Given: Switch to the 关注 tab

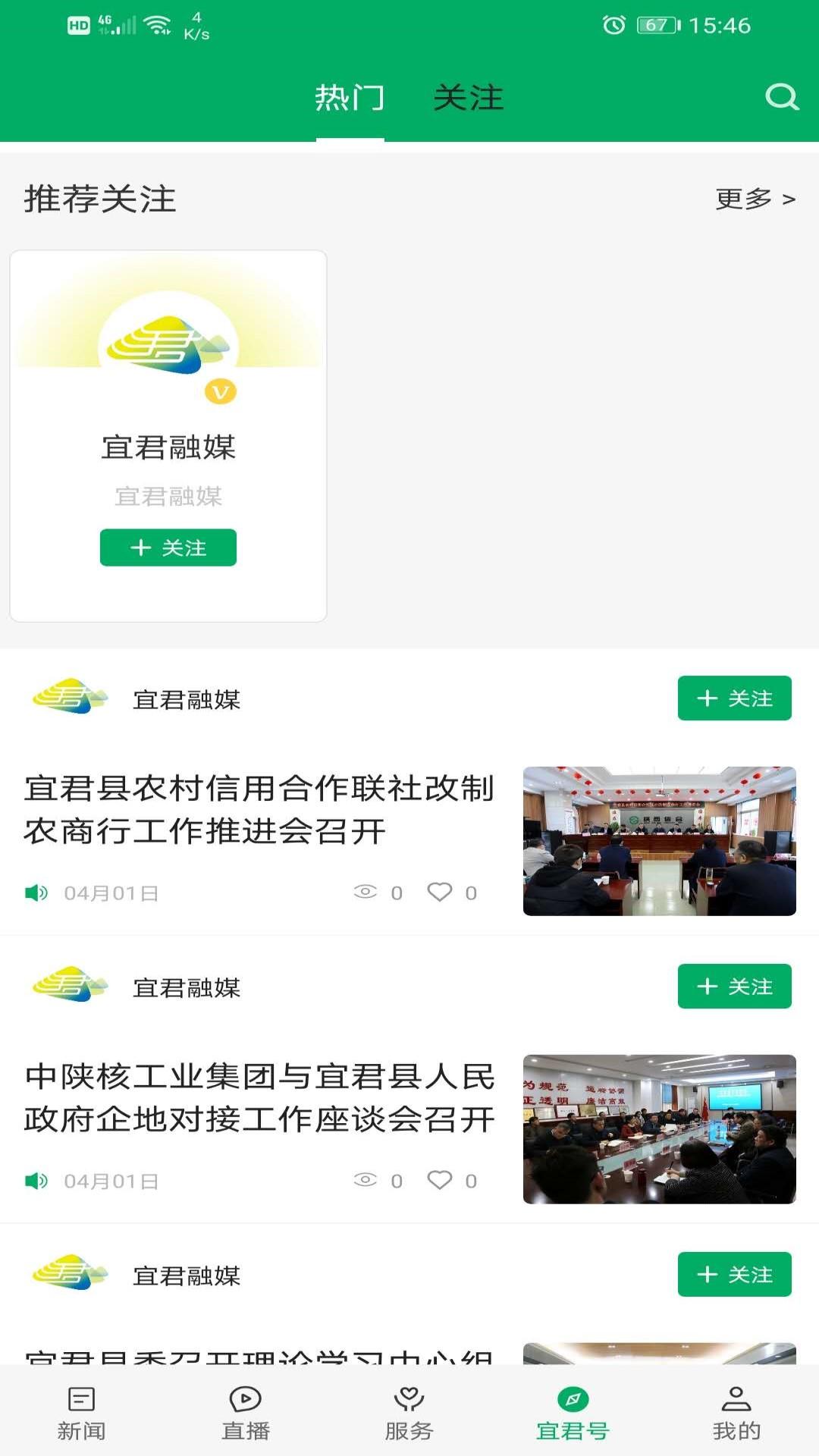Looking at the screenshot, I should click(x=469, y=97).
